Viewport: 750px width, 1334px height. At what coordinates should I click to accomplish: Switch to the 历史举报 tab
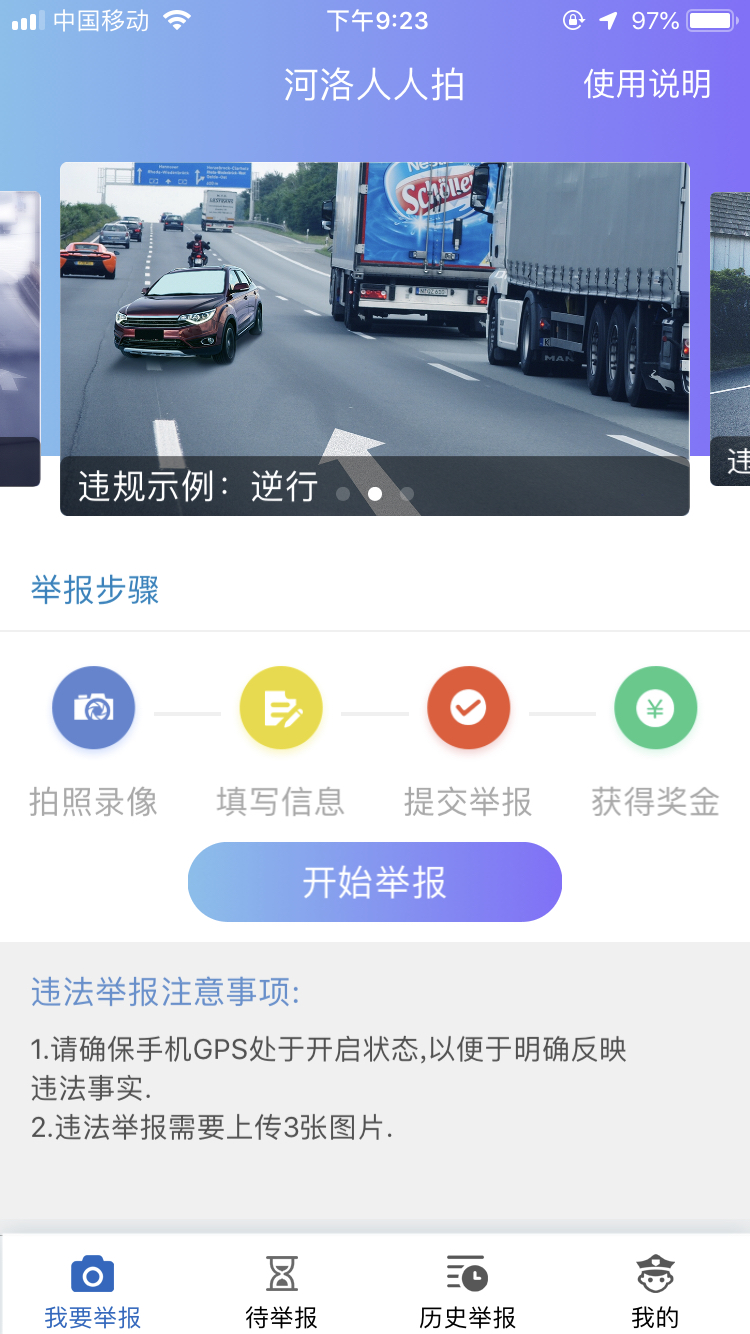tap(467, 1291)
